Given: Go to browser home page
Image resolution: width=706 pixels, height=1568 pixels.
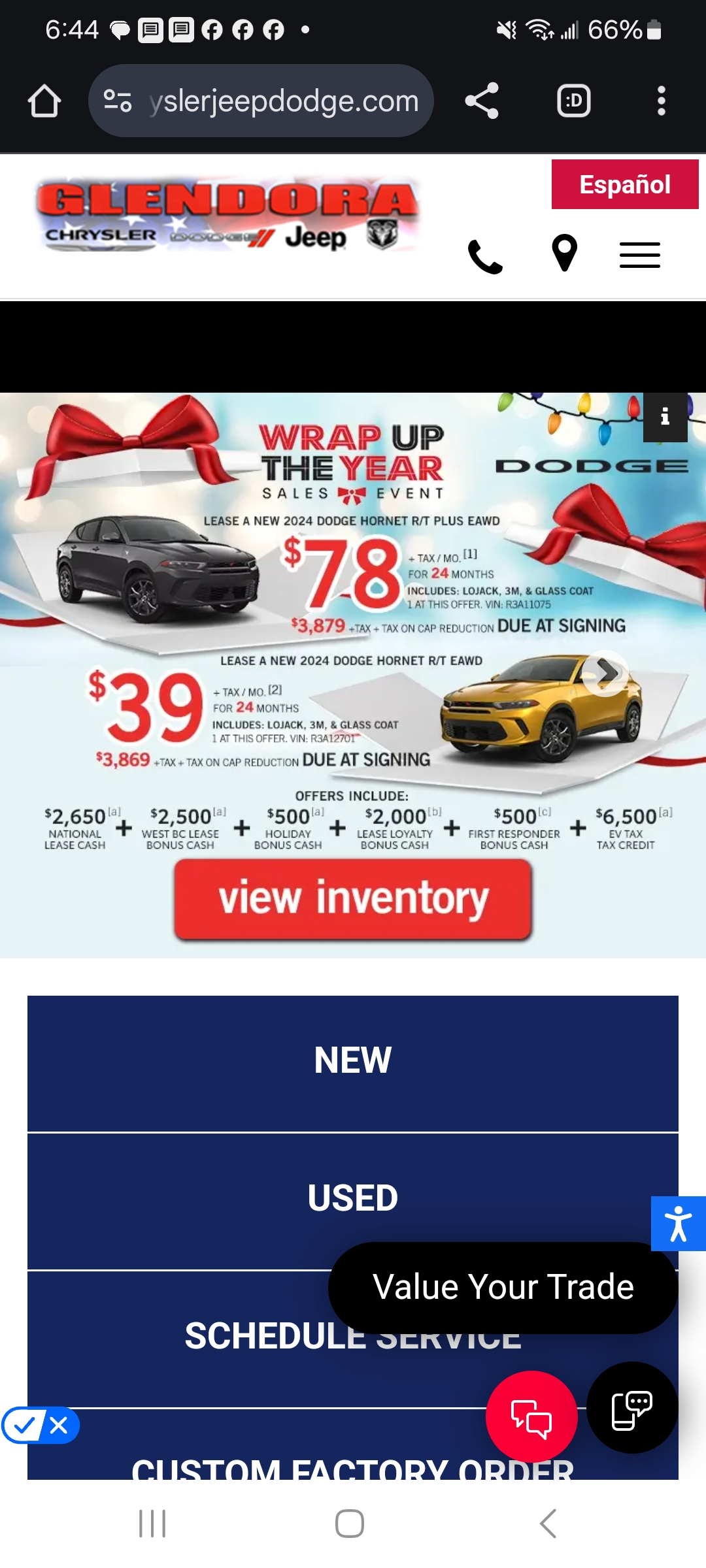Looking at the screenshot, I should point(44,101).
